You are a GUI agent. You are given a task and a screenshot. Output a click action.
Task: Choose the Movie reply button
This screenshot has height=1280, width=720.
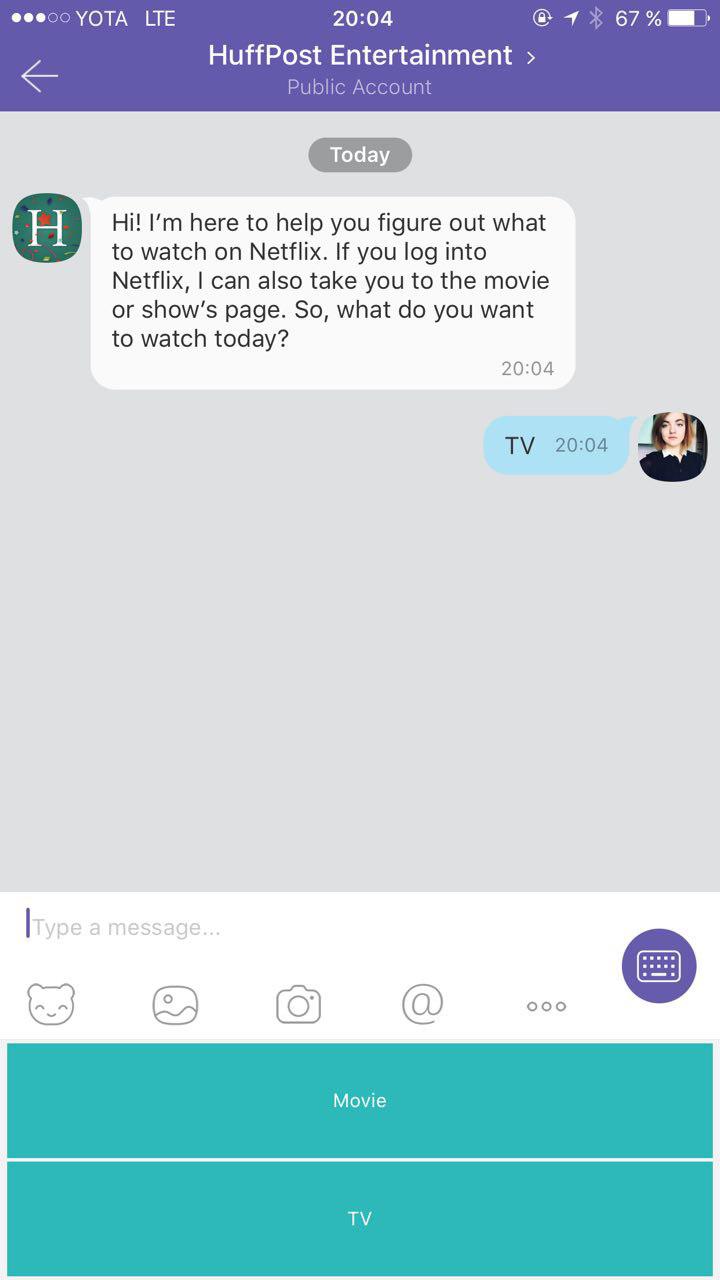pyautogui.click(x=360, y=1100)
